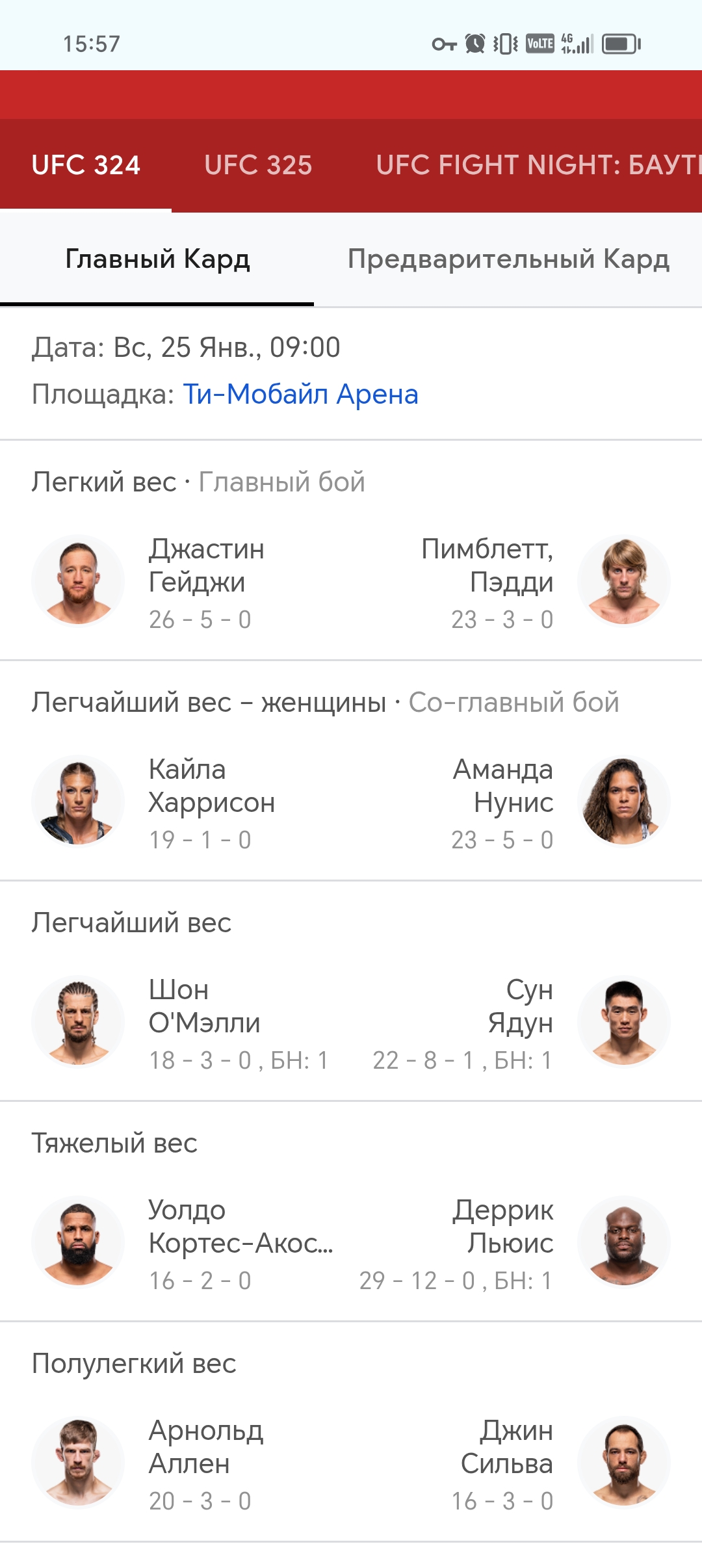Image resolution: width=702 pixels, height=1568 pixels.
Task: View Джин Сильва featherweight fighter
Action: point(506,1447)
